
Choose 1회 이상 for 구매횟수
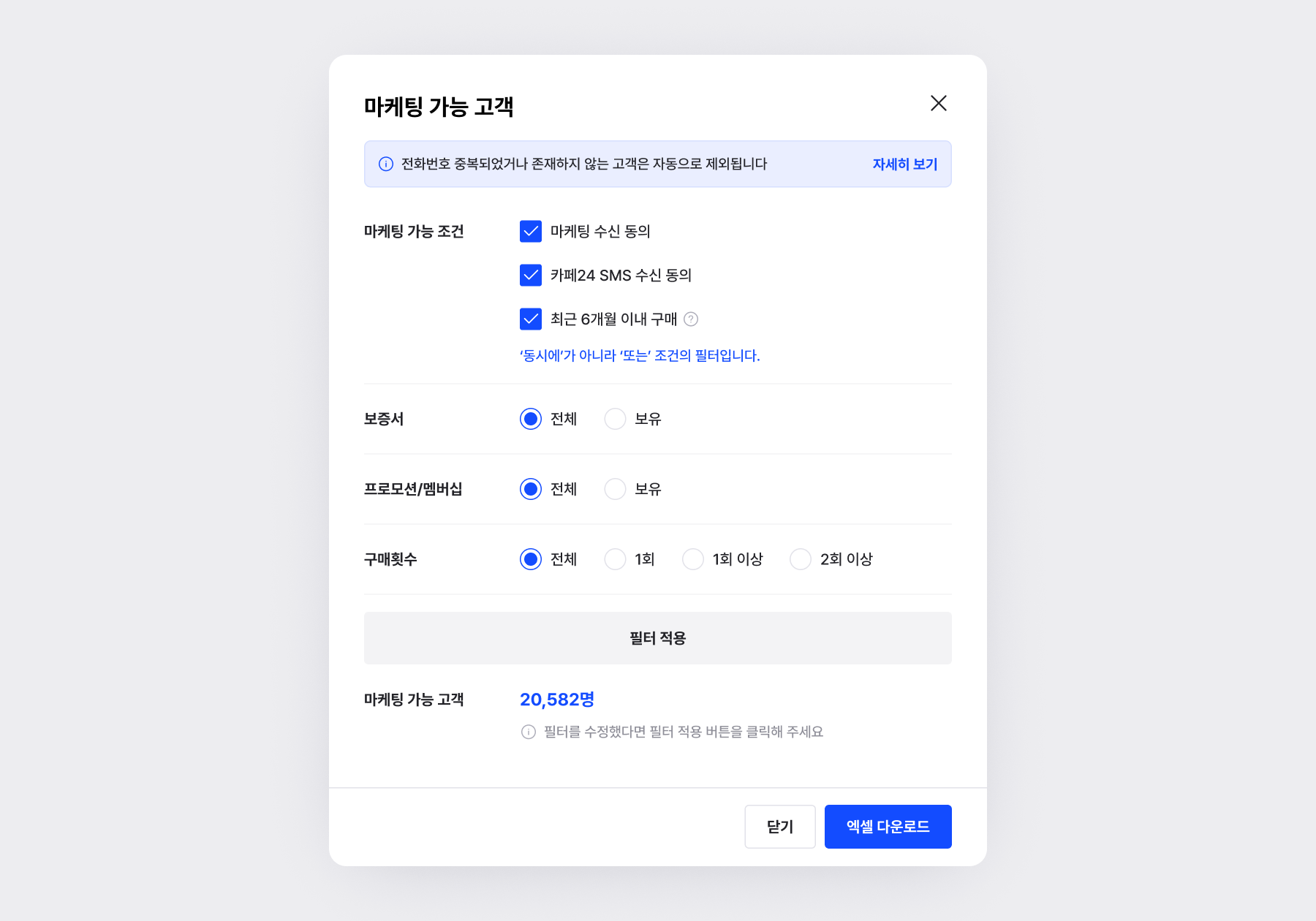click(693, 559)
